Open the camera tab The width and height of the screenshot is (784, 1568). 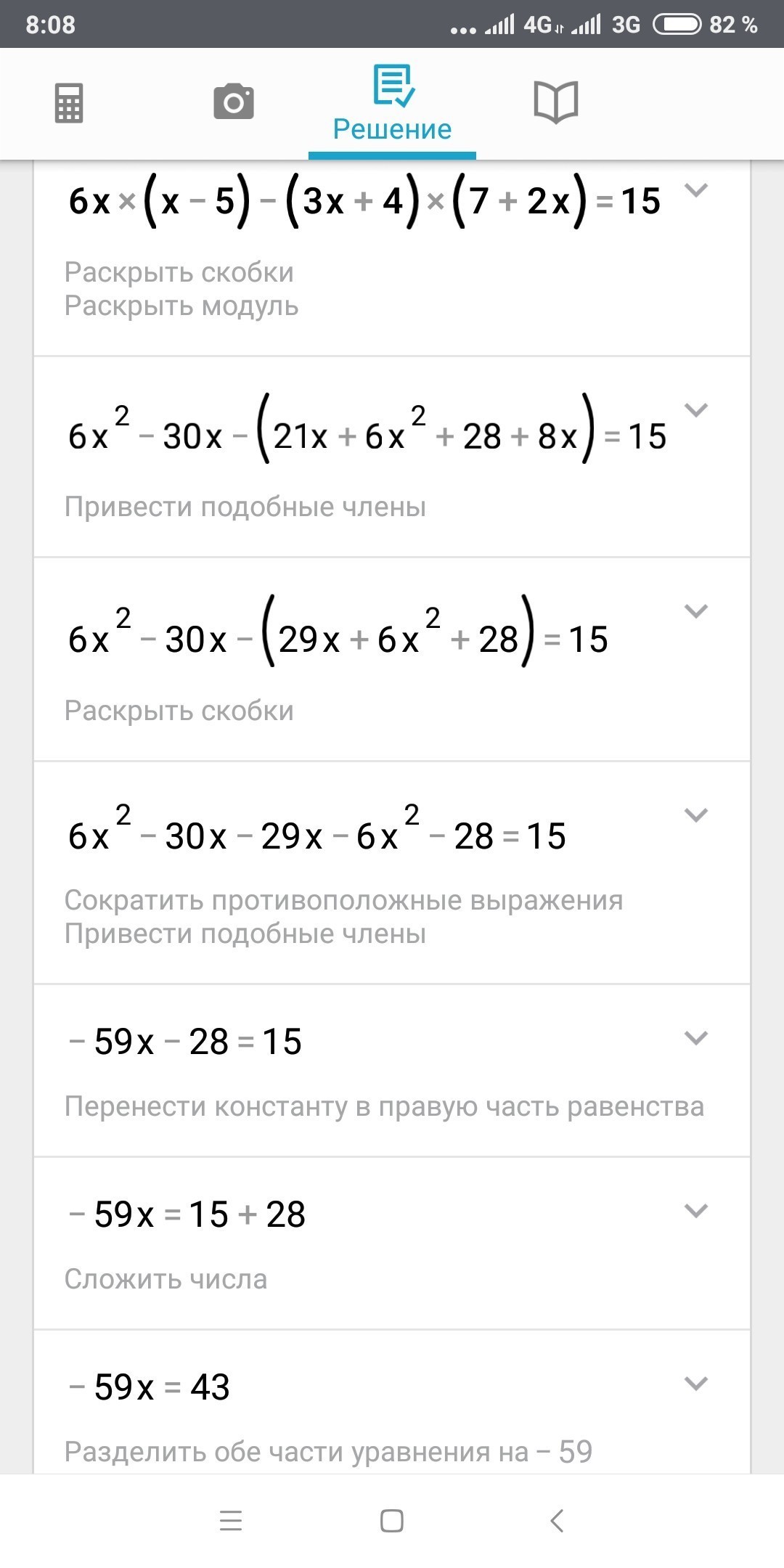point(234,102)
